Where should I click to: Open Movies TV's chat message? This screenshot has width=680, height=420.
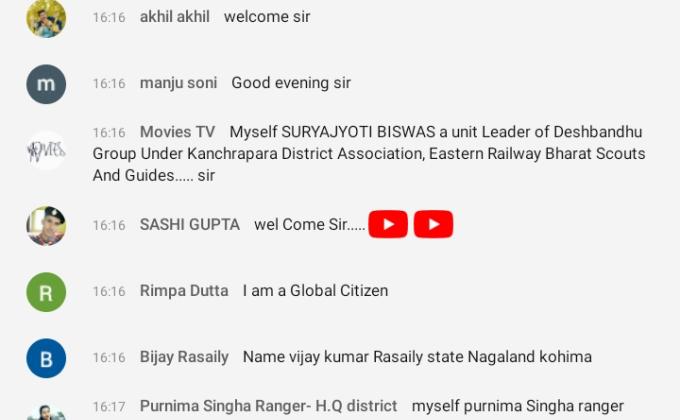click(x=368, y=154)
